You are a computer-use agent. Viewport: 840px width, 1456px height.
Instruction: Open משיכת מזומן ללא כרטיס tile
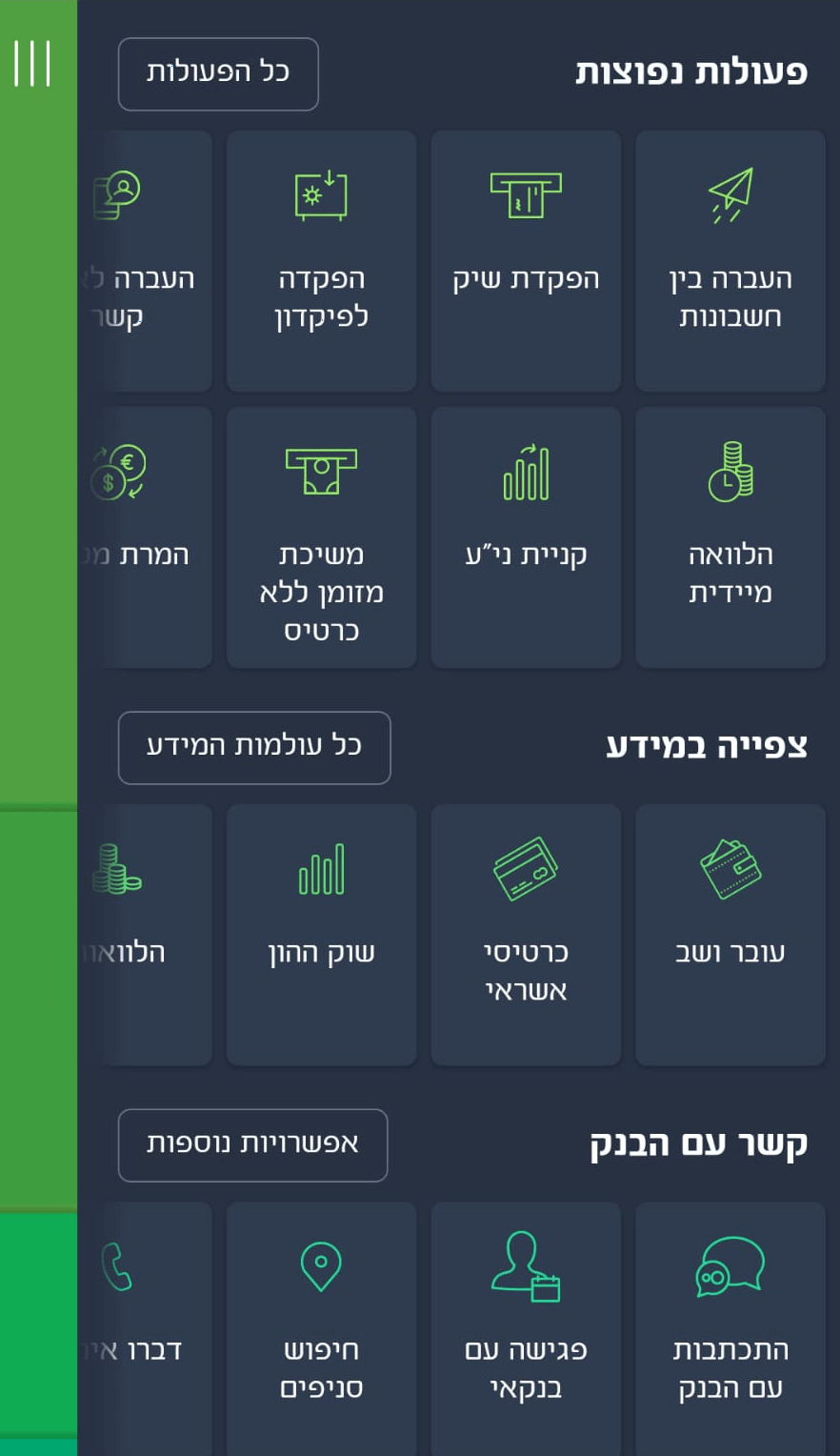(321, 537)
